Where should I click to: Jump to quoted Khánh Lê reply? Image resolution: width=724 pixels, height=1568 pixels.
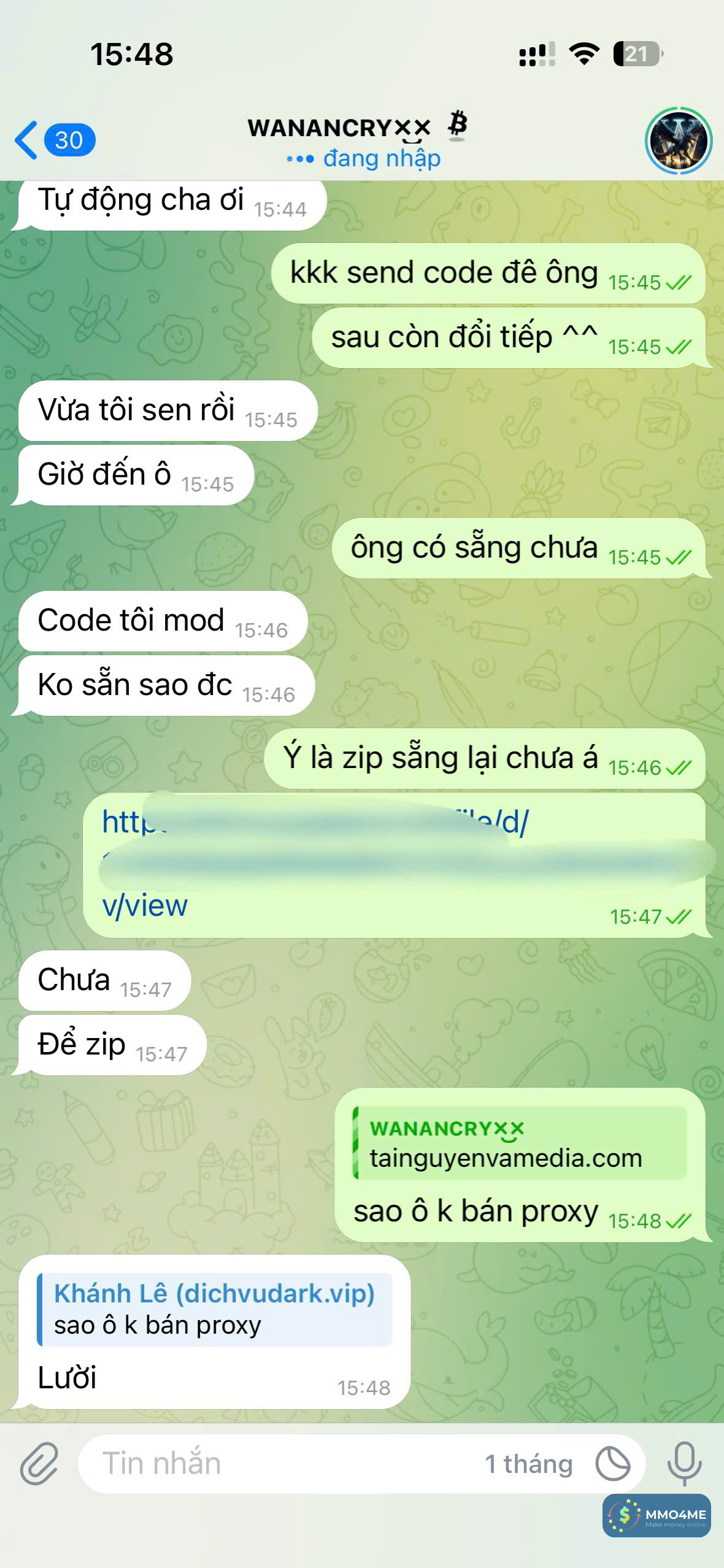coord(214,1310)
